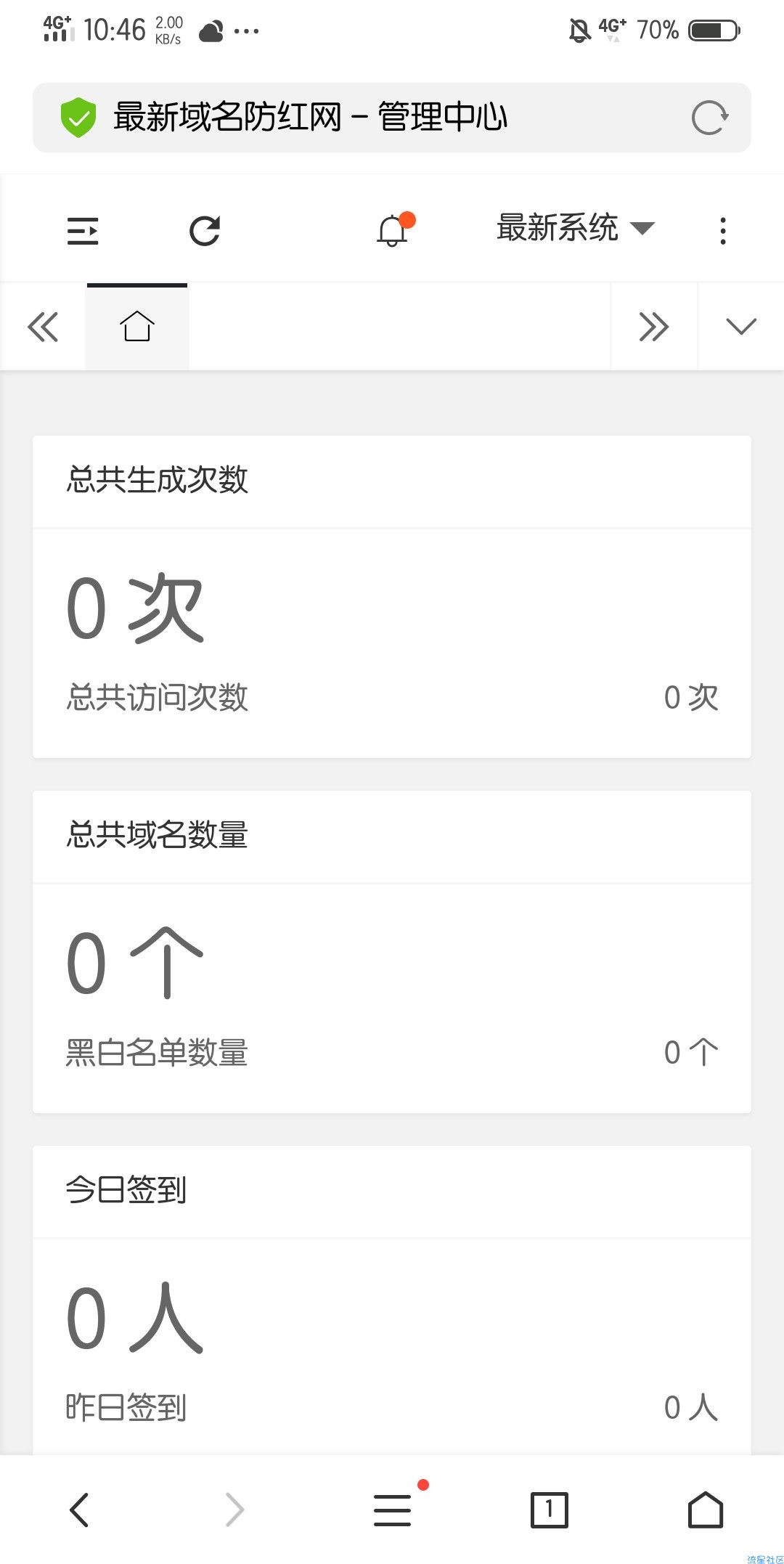Open the notifications bell
The width and height of the screenshot is (784, 1564).
click(x=393, y=230)
